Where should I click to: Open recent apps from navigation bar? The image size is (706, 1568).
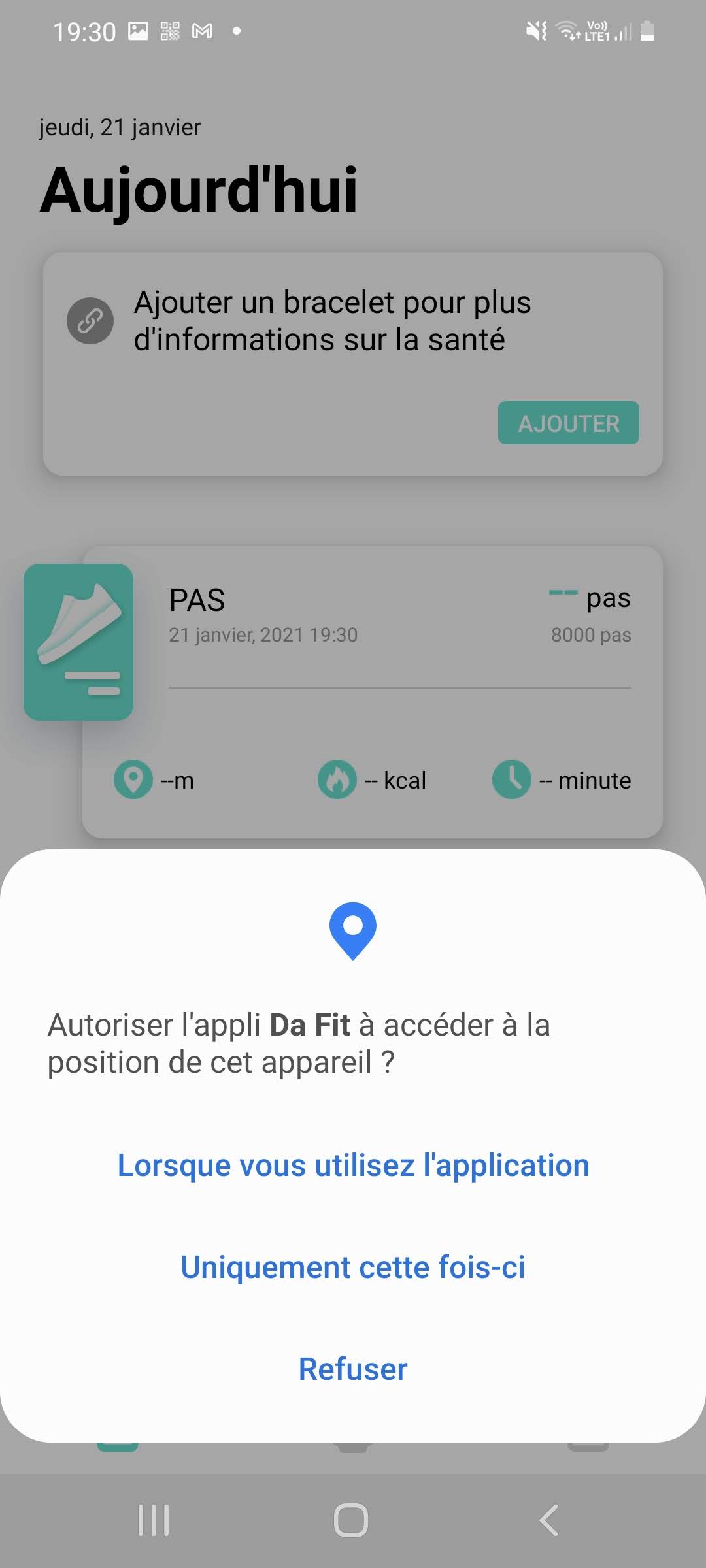pyautogui.click(x=154, y=1520)
